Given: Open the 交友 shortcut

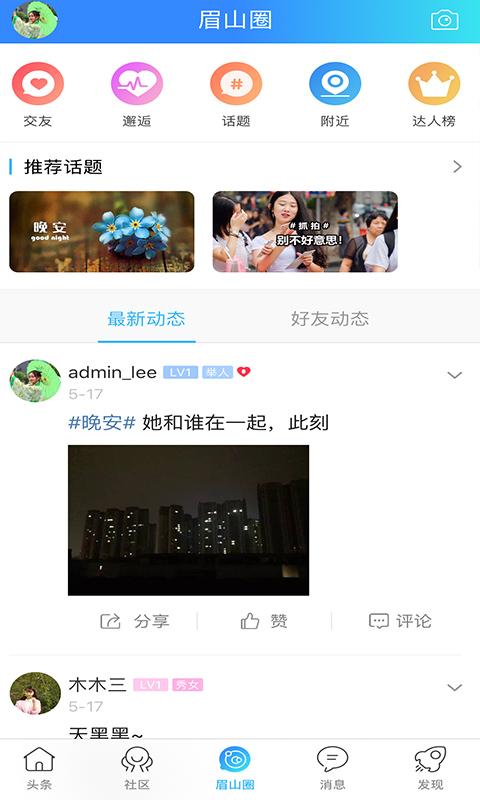Looking at the screenshot, I should (x=38, y=95).
